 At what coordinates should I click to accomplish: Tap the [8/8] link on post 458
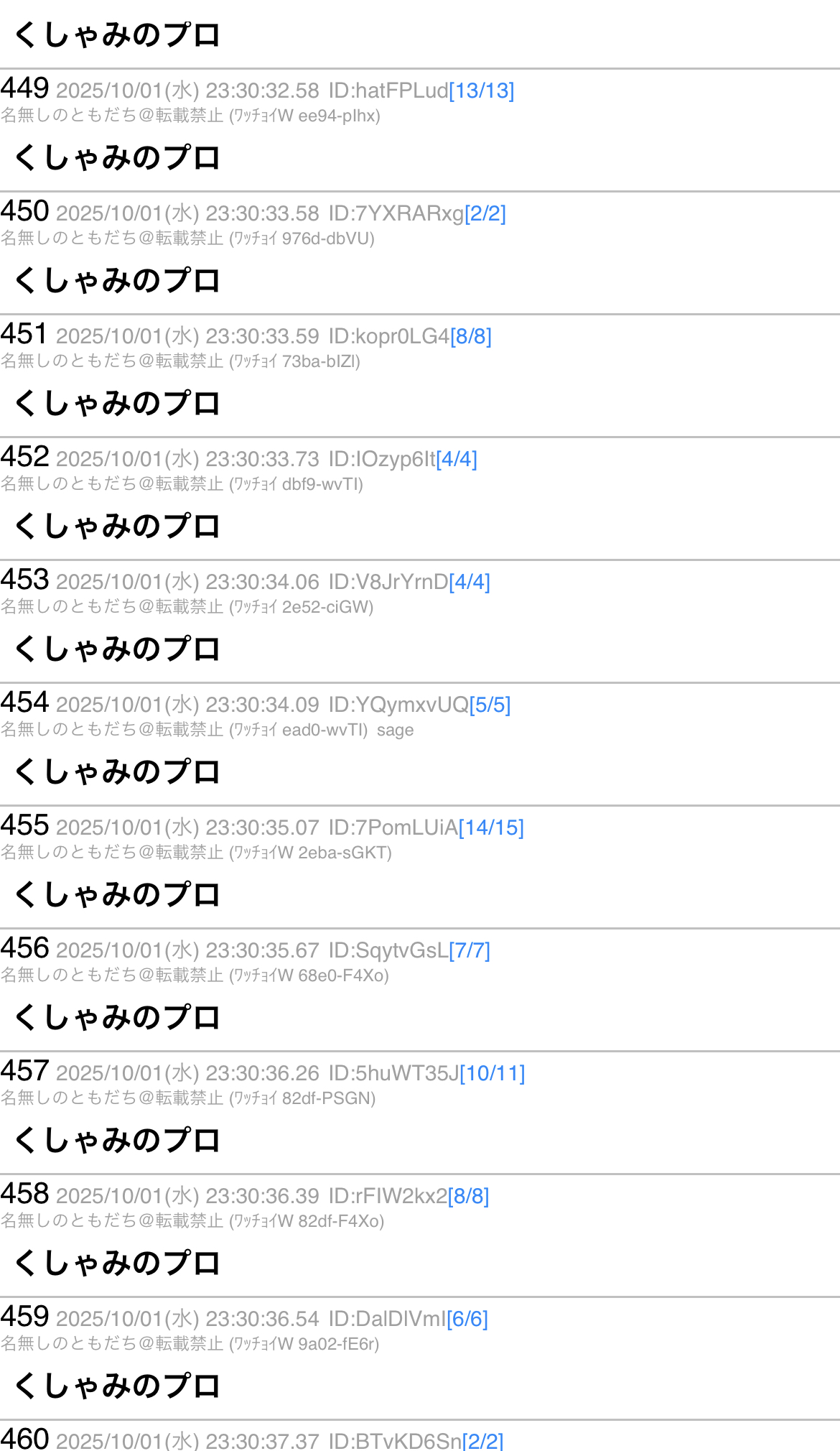(x=468, y=1197)
